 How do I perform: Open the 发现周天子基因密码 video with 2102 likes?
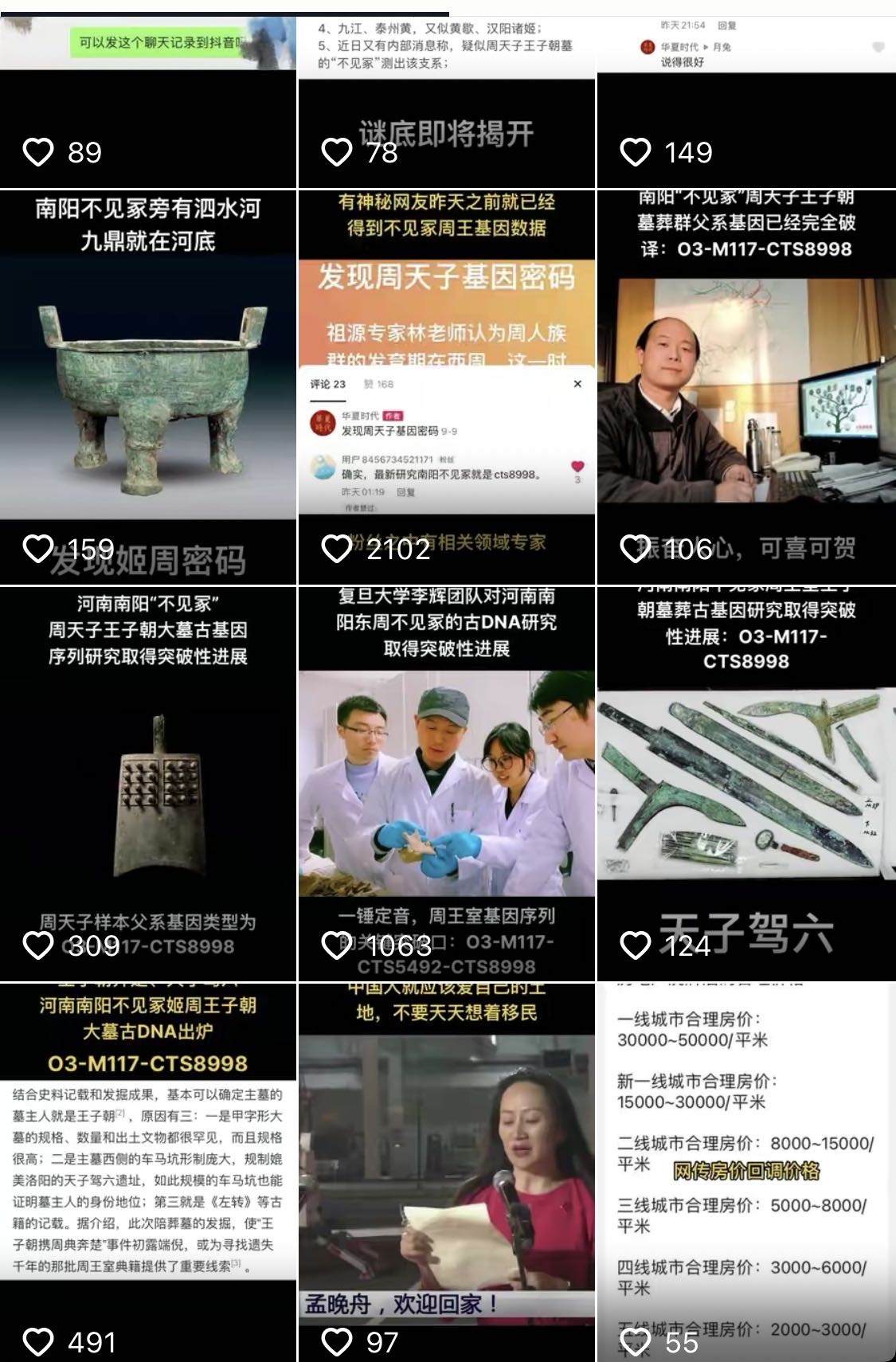446,386
